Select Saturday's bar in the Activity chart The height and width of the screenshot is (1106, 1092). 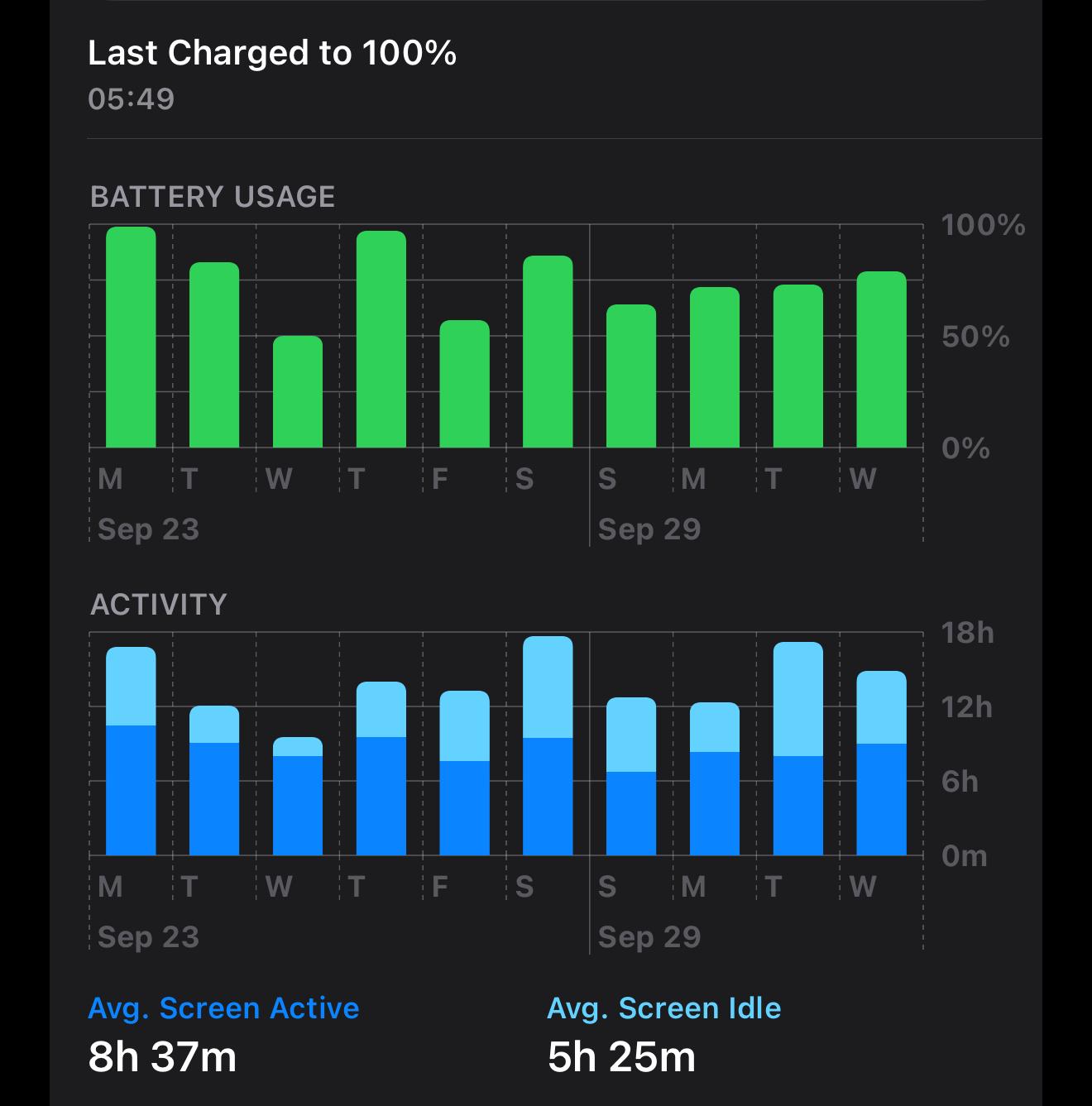pos(548,745)
